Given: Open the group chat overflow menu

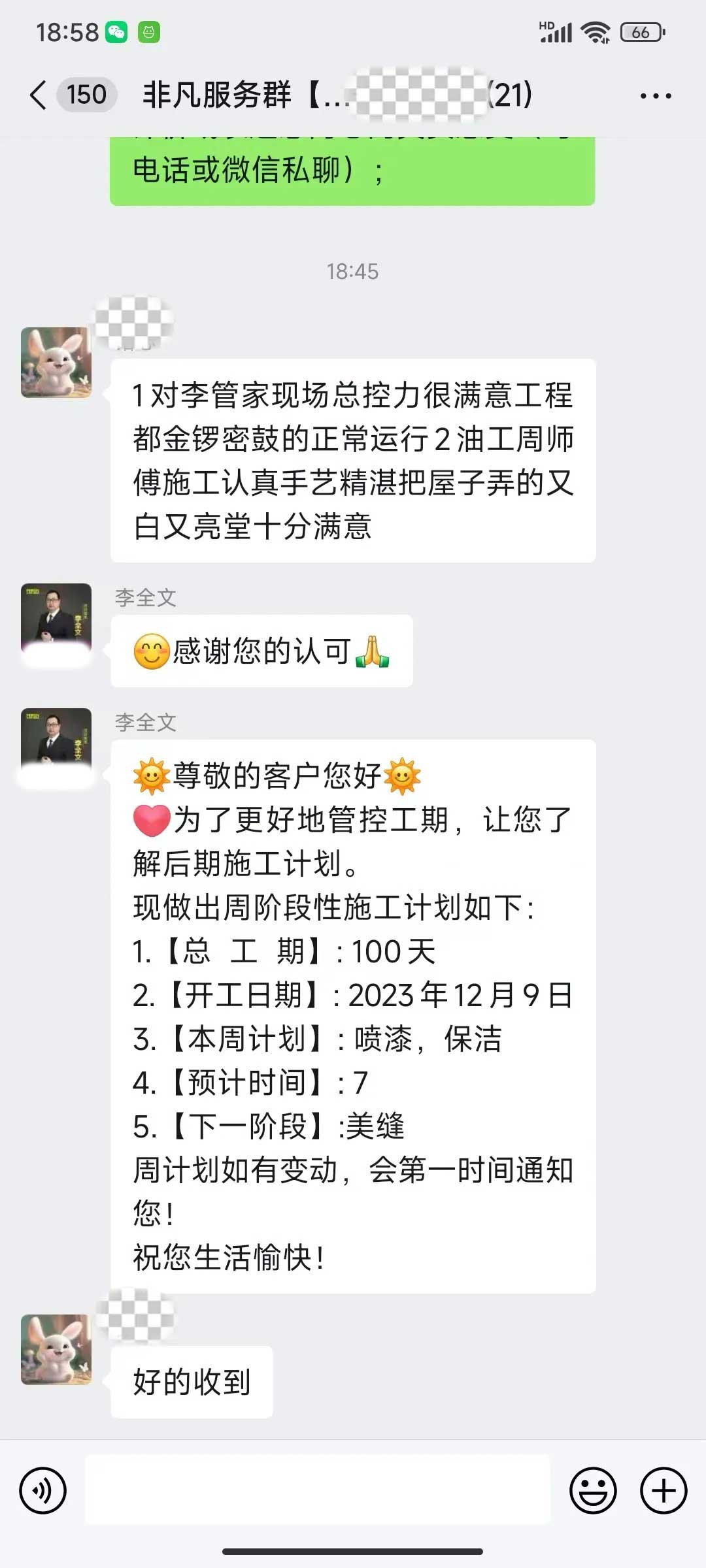Looking at the screenshot, I should pyautogui.click(x=655, y=96).
